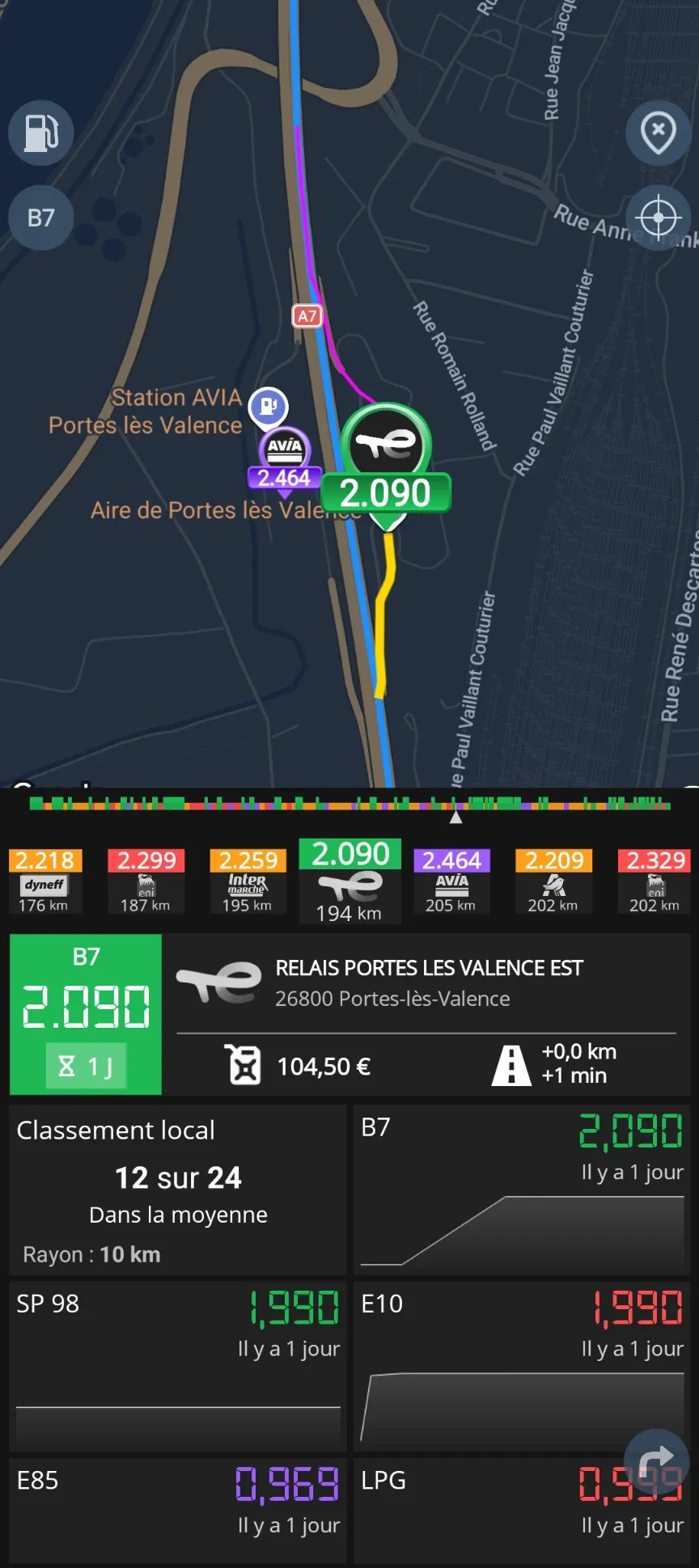Tap the fuel pump icon top left

(40, 133)
